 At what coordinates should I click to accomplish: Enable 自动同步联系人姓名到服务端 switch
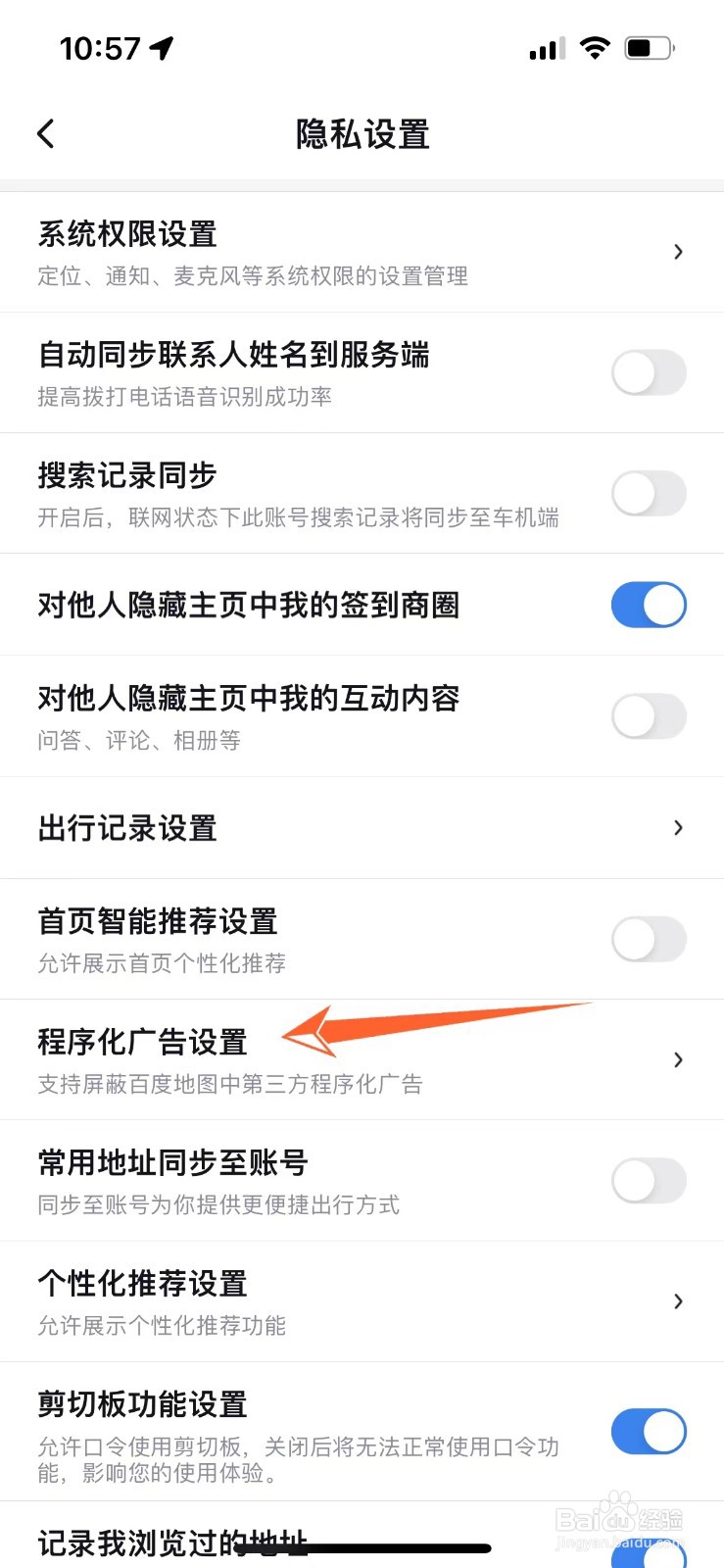(649, 372)
